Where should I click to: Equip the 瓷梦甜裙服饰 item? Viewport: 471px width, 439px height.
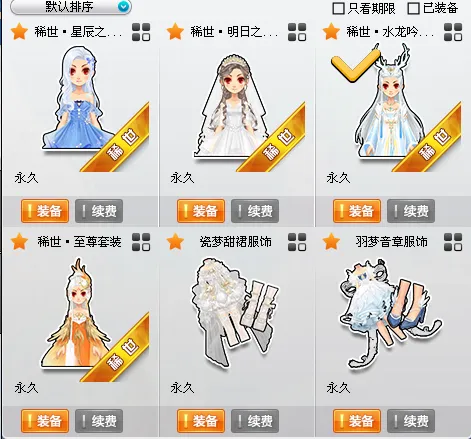[201, 421]
